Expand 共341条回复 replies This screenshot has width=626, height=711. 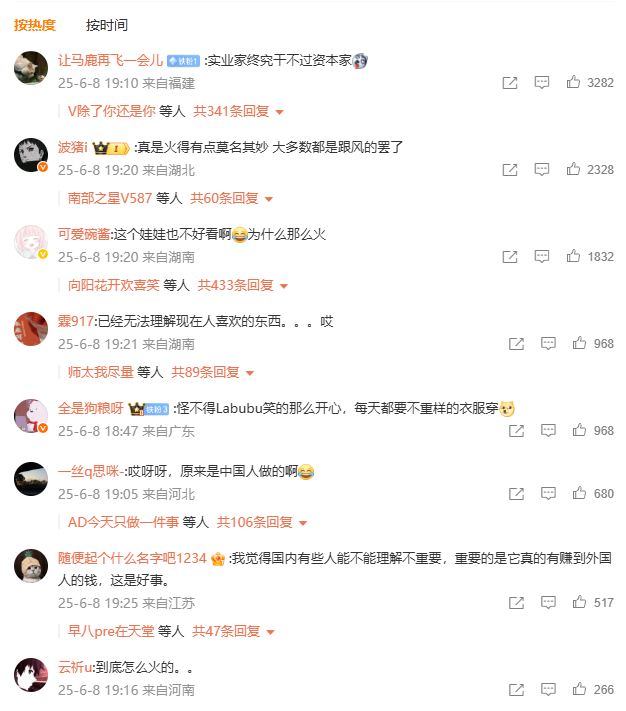pyautogui.click(x=238, y=112)
